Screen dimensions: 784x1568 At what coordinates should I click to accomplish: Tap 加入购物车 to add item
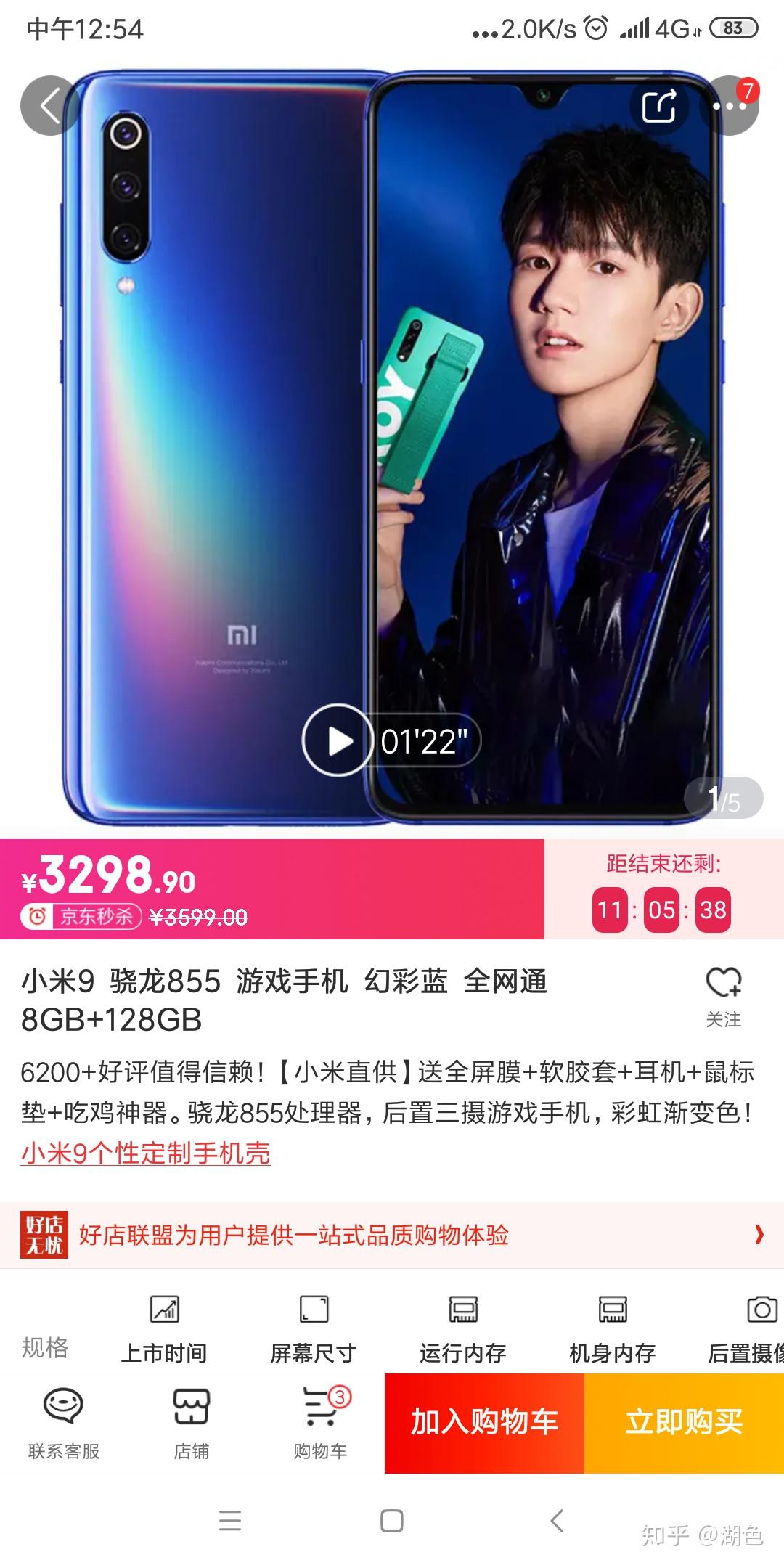484,1423
